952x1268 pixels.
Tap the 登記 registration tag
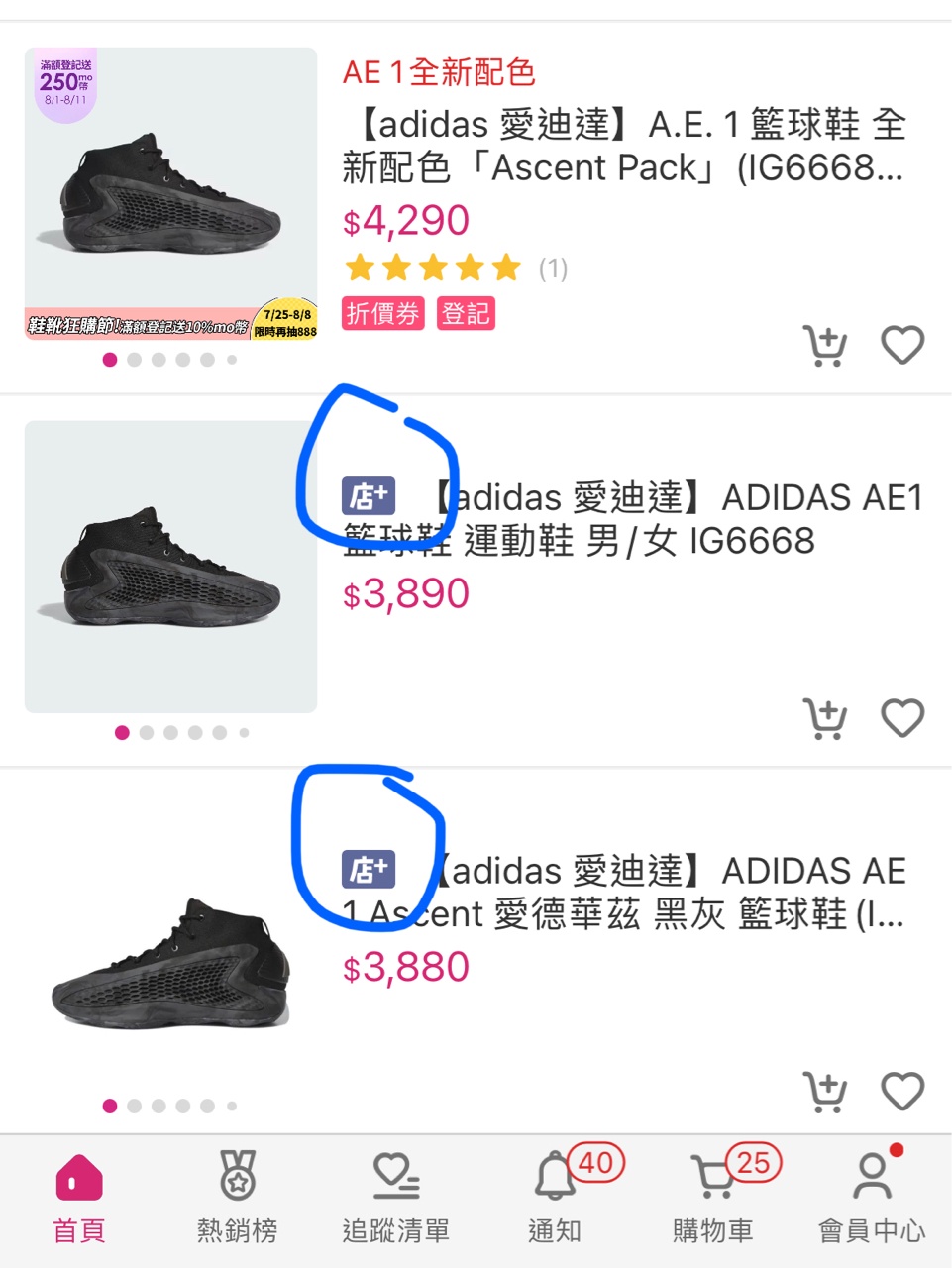466,313
